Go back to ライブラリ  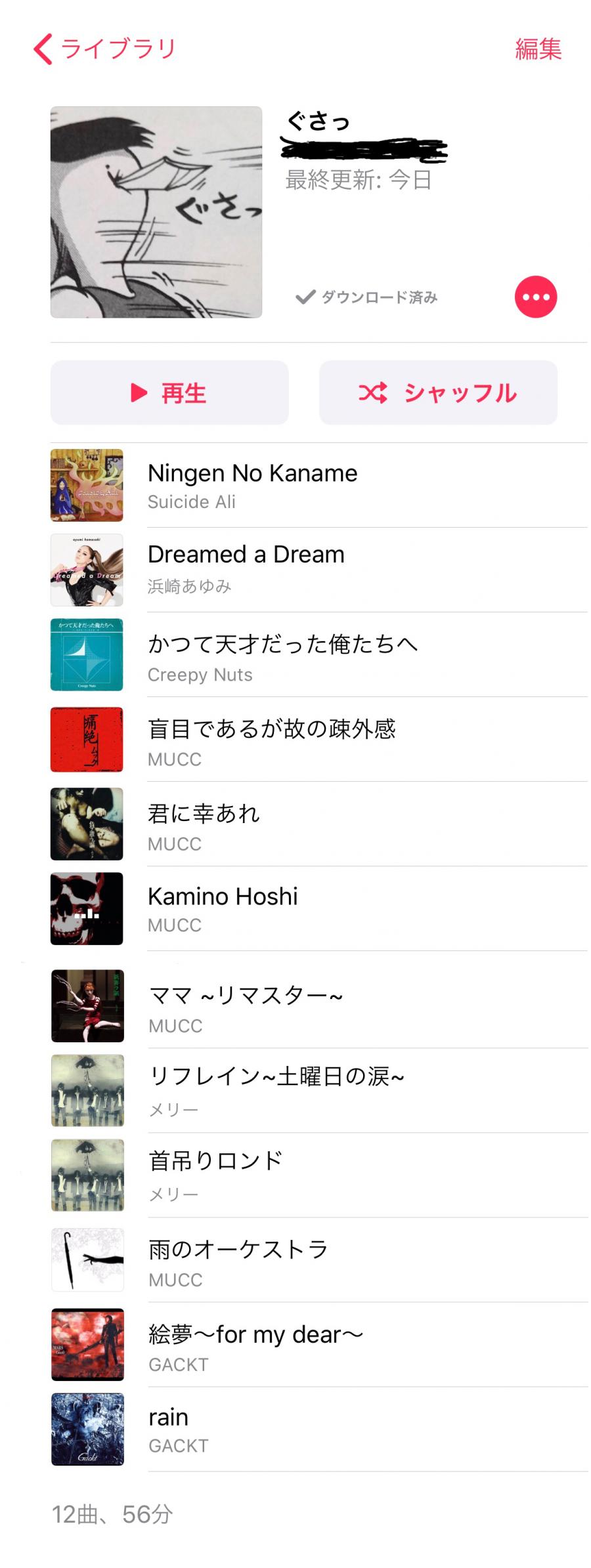tap(105, 49)
